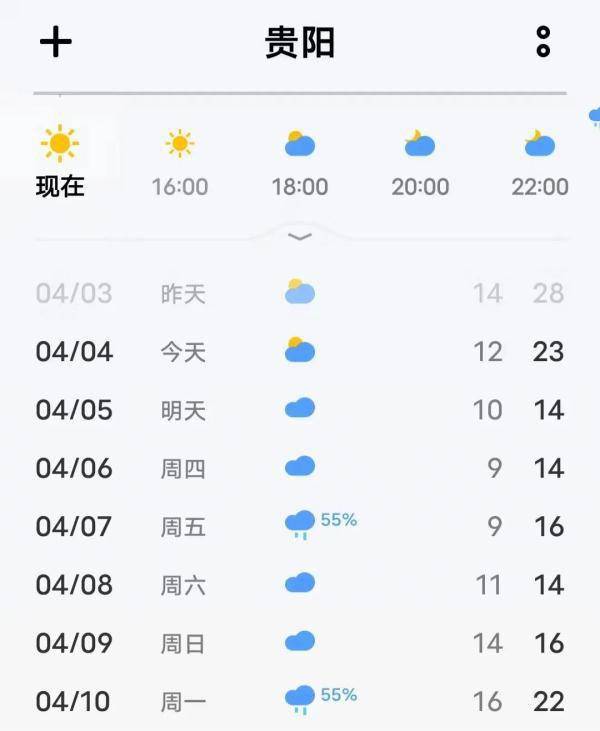View the 04/07 周五 forecast details
Viewport: 600px width, 731px height.
pos(300,526)
